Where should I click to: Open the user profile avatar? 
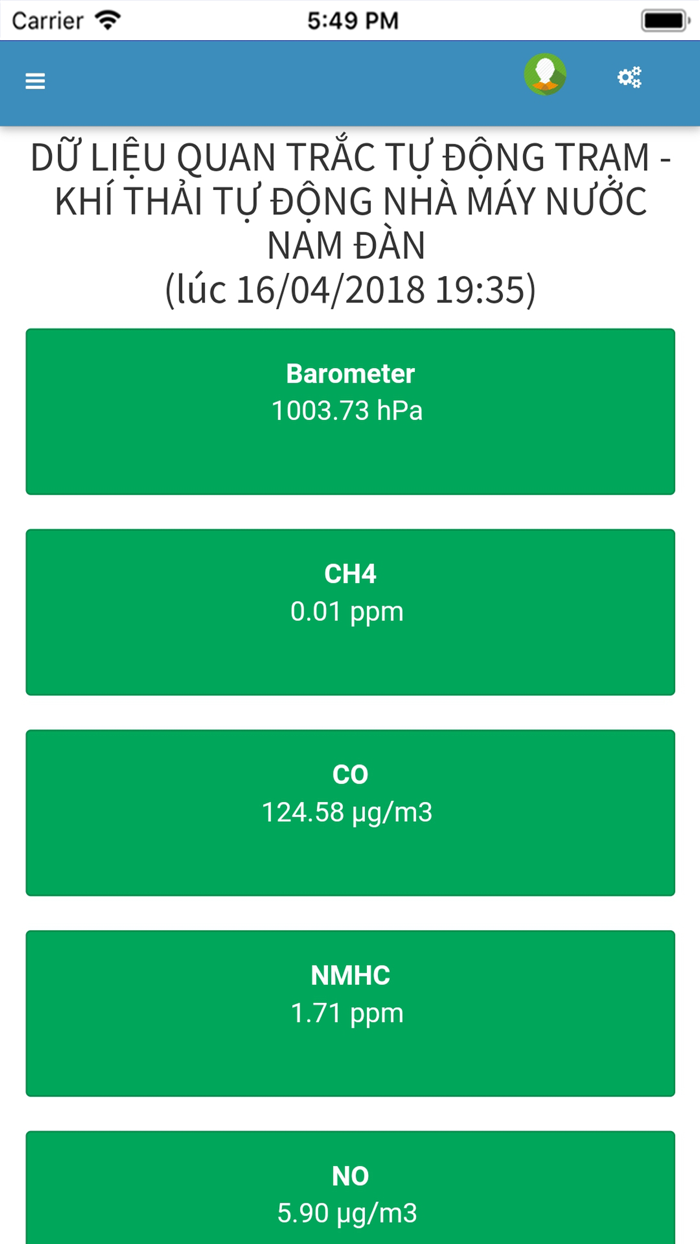(x=545, y=75)
